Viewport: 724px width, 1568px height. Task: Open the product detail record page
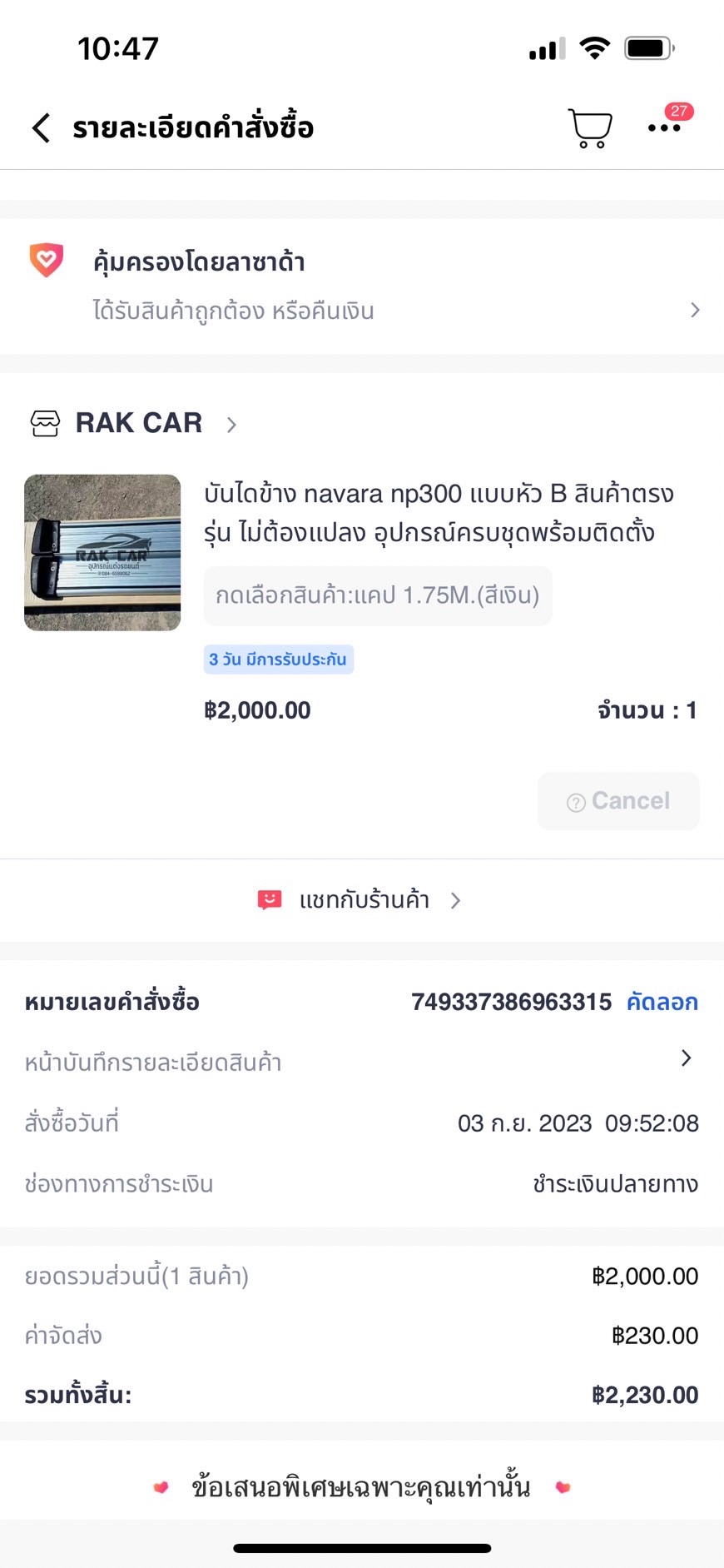(x=362, y=1062)
